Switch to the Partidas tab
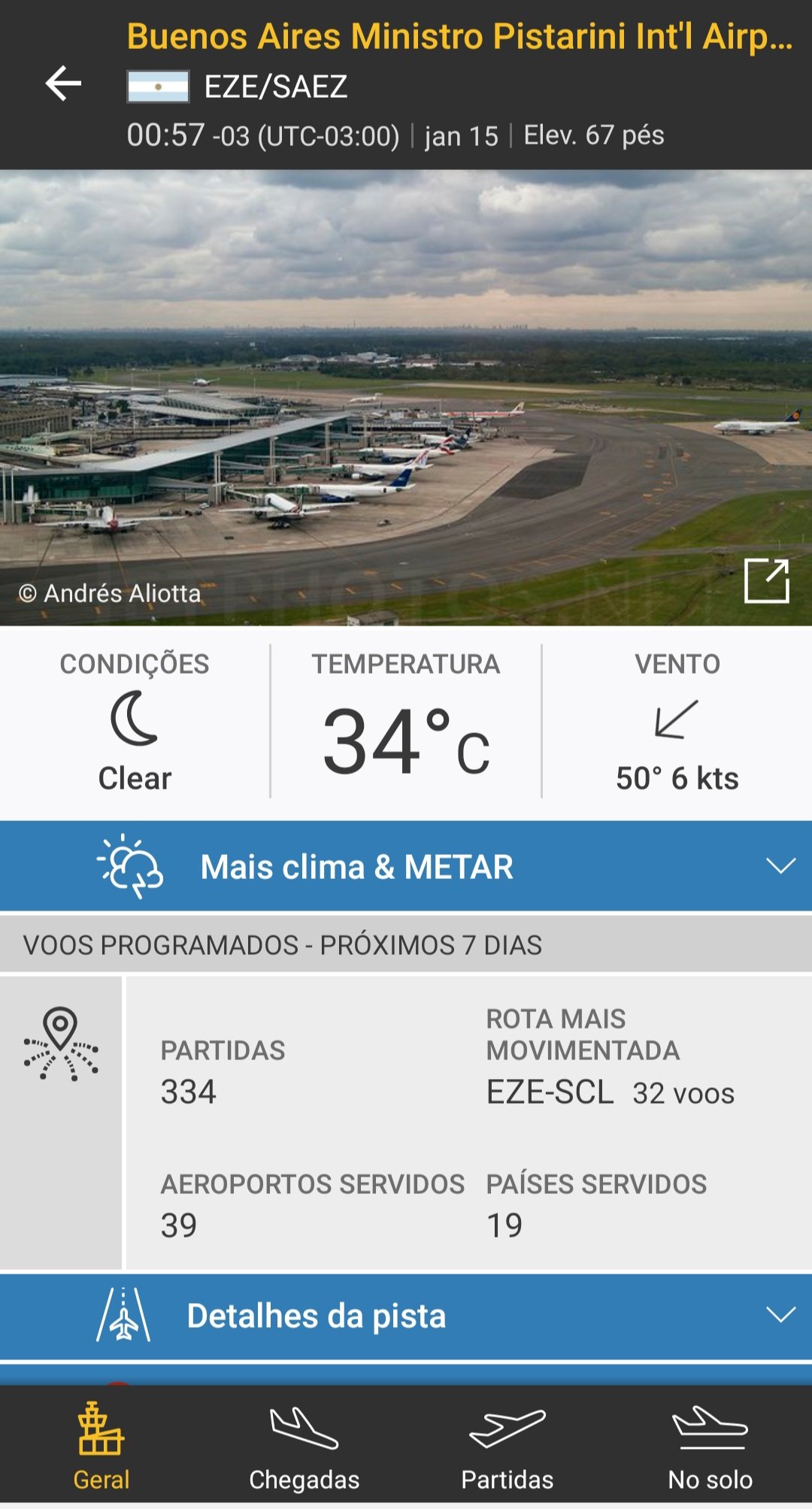Viewport: 812px width, 1509px height. coord(507,1446)
